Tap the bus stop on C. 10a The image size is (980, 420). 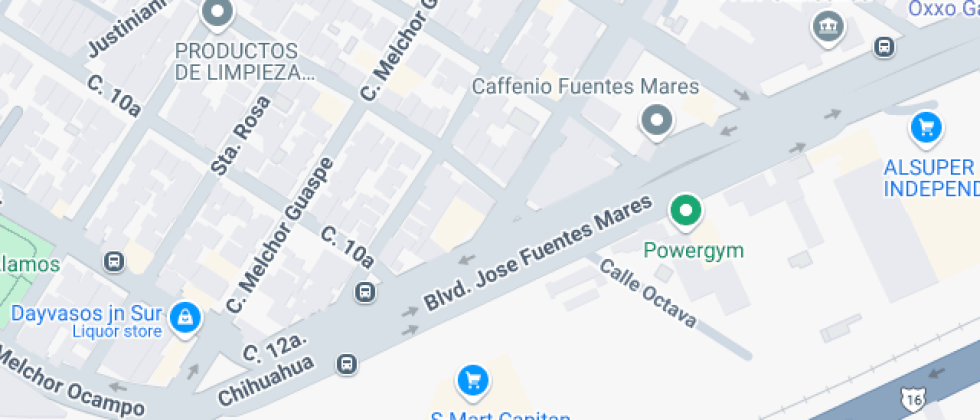[366, 292]
